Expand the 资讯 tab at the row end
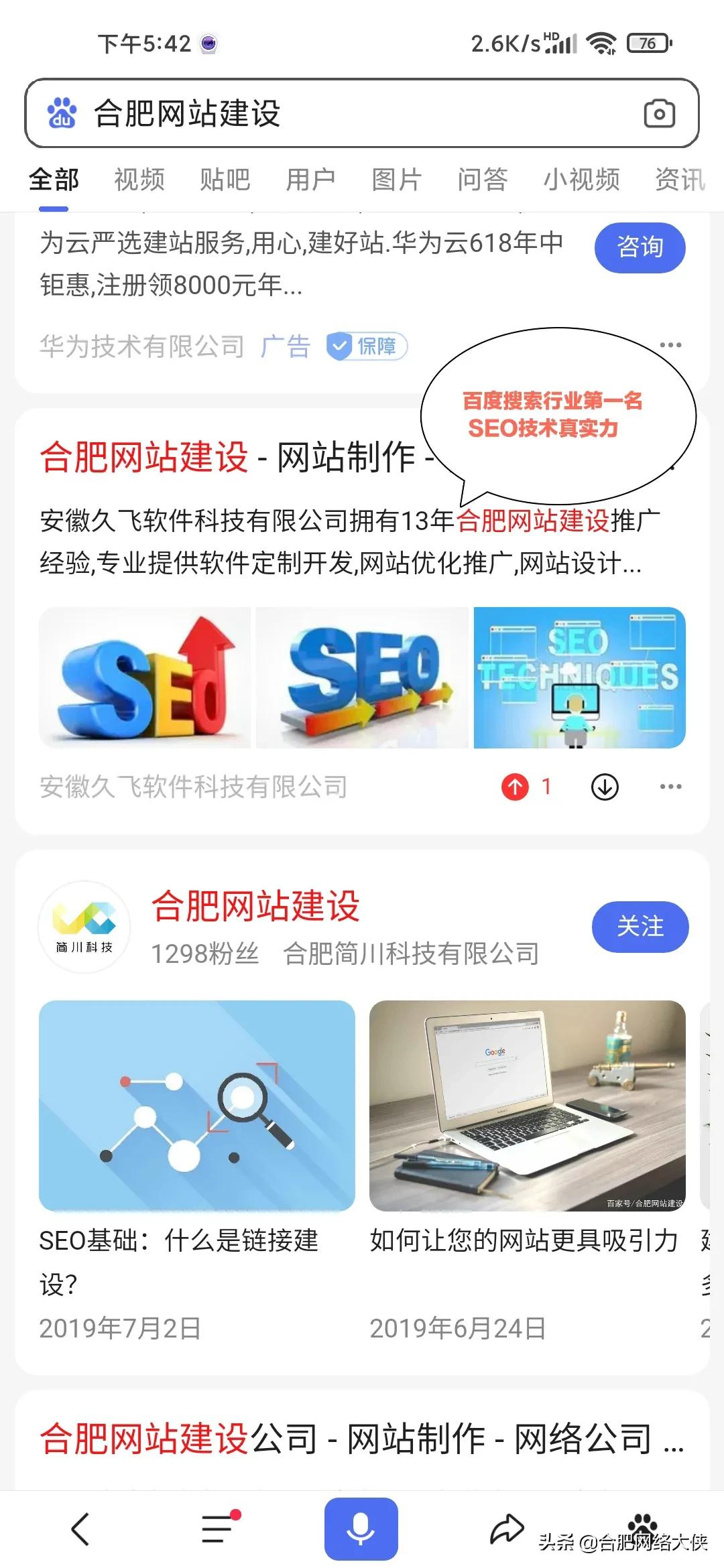This screenshot has height=1568, width=724. [679, 179]
